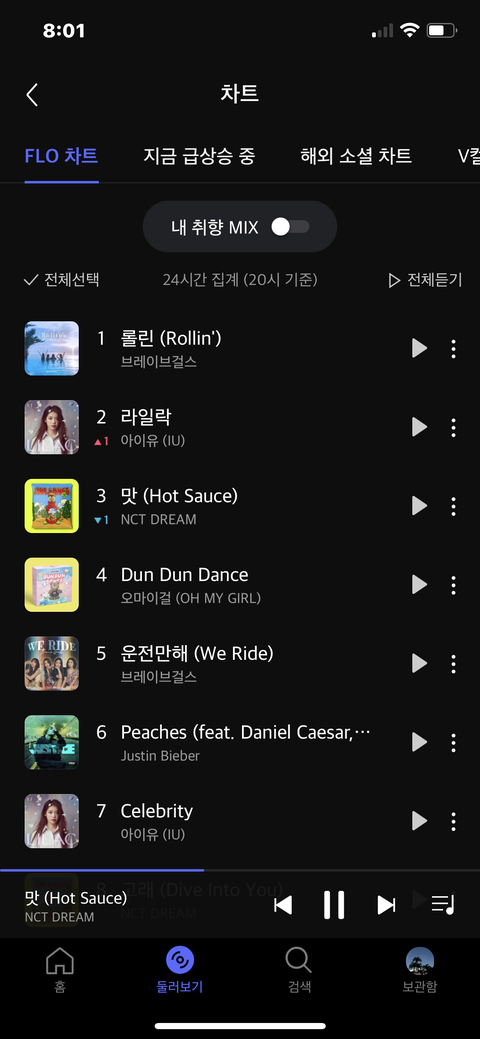Tap 전체듣기 to play all songs
480x1039 pixels.
[x=425, y=280]
